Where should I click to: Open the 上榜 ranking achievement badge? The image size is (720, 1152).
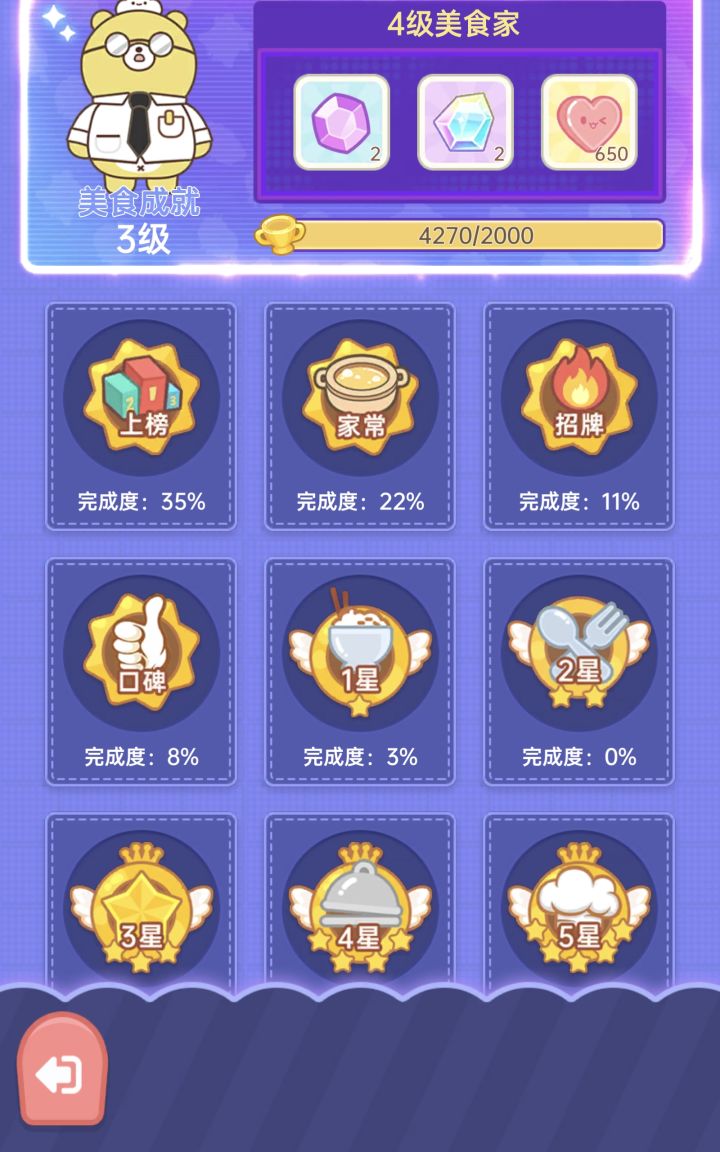[x=142, y=398]
